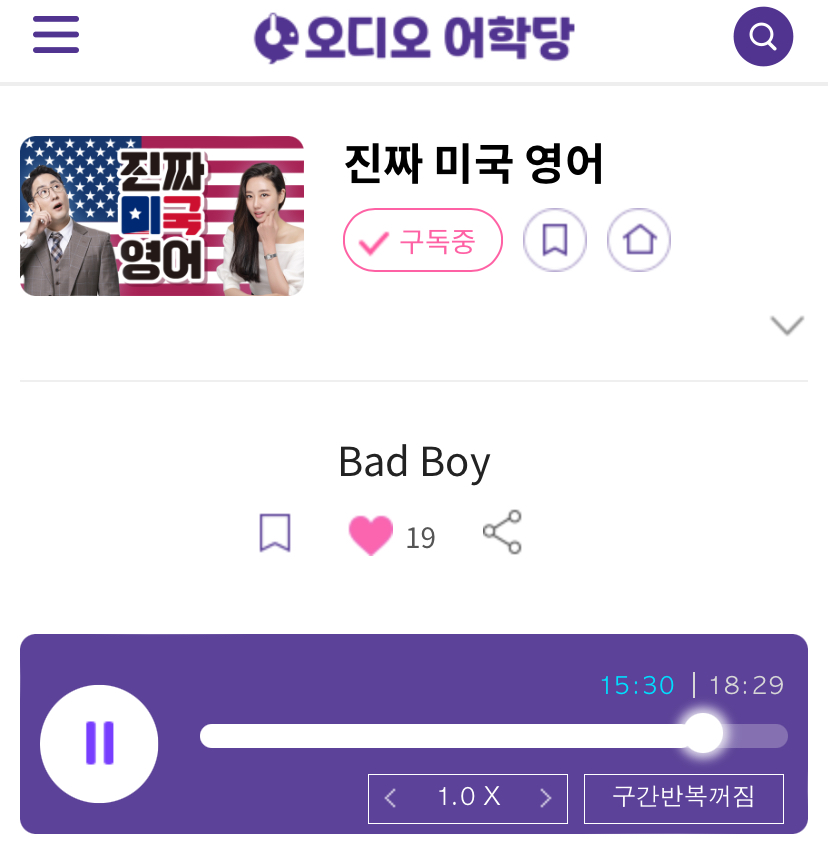The width and height of the screenshot is (828, 854).
Task: Toggle subscription via the 구독중 button
Action: [423, 240]
